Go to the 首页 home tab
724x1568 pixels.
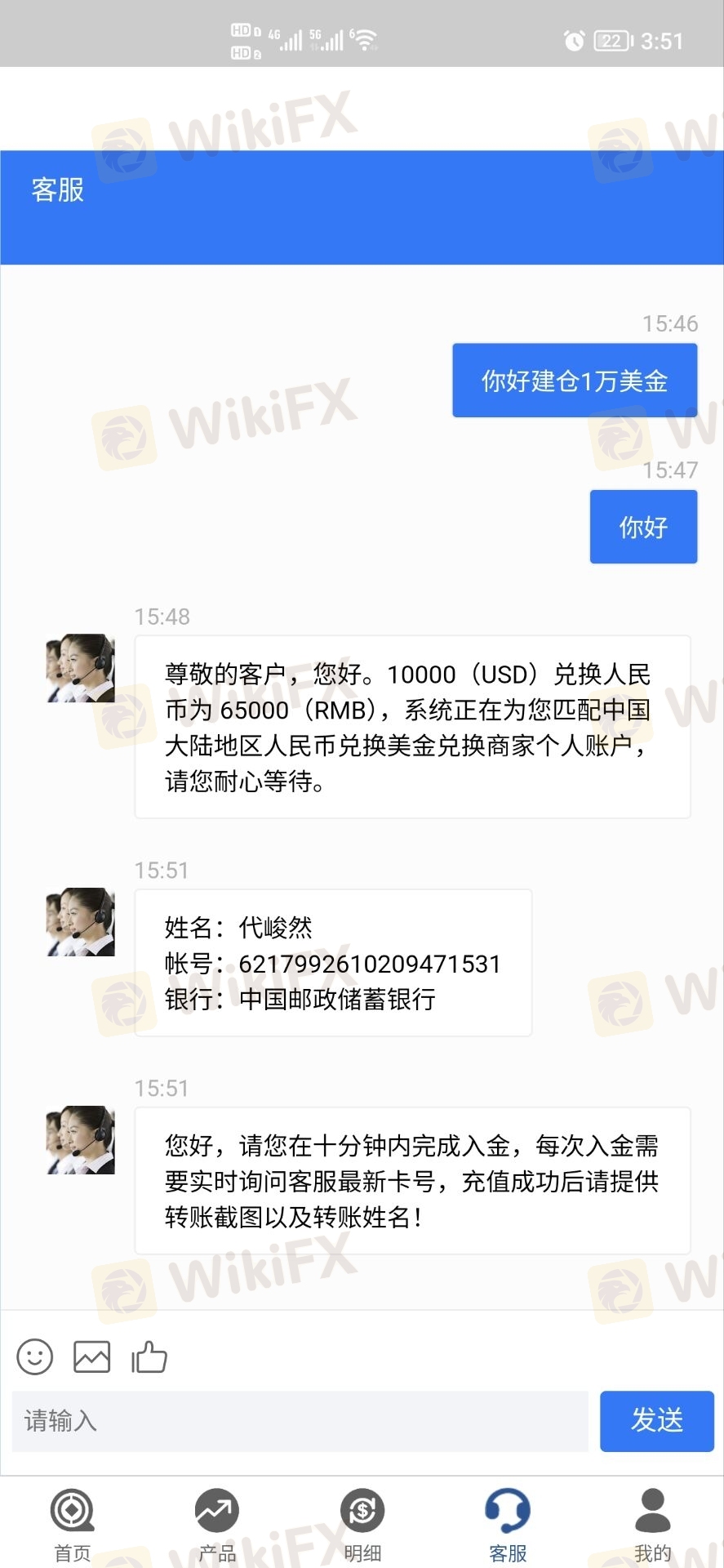pos(73,1524)
